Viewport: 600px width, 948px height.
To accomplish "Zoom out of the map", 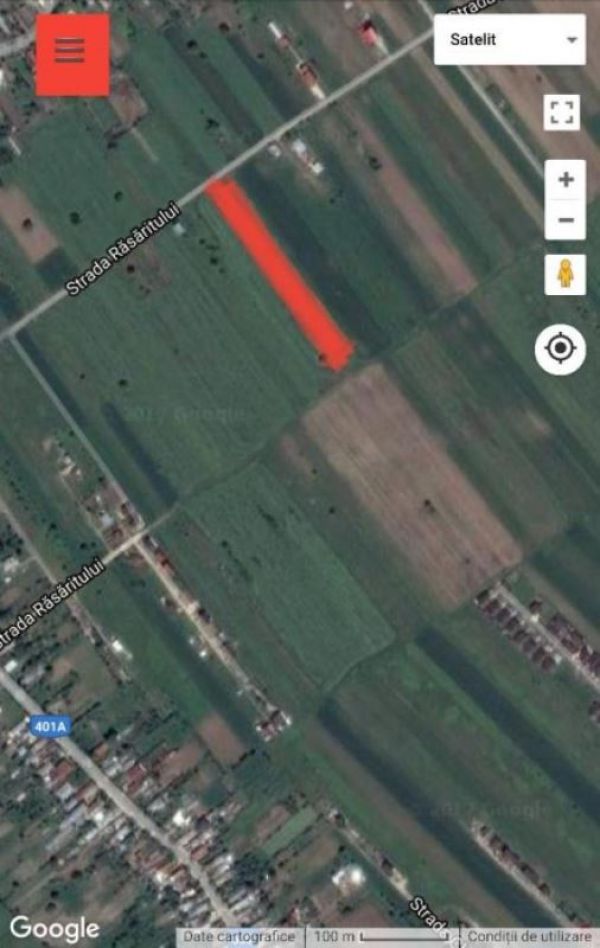I will point(565,220).
